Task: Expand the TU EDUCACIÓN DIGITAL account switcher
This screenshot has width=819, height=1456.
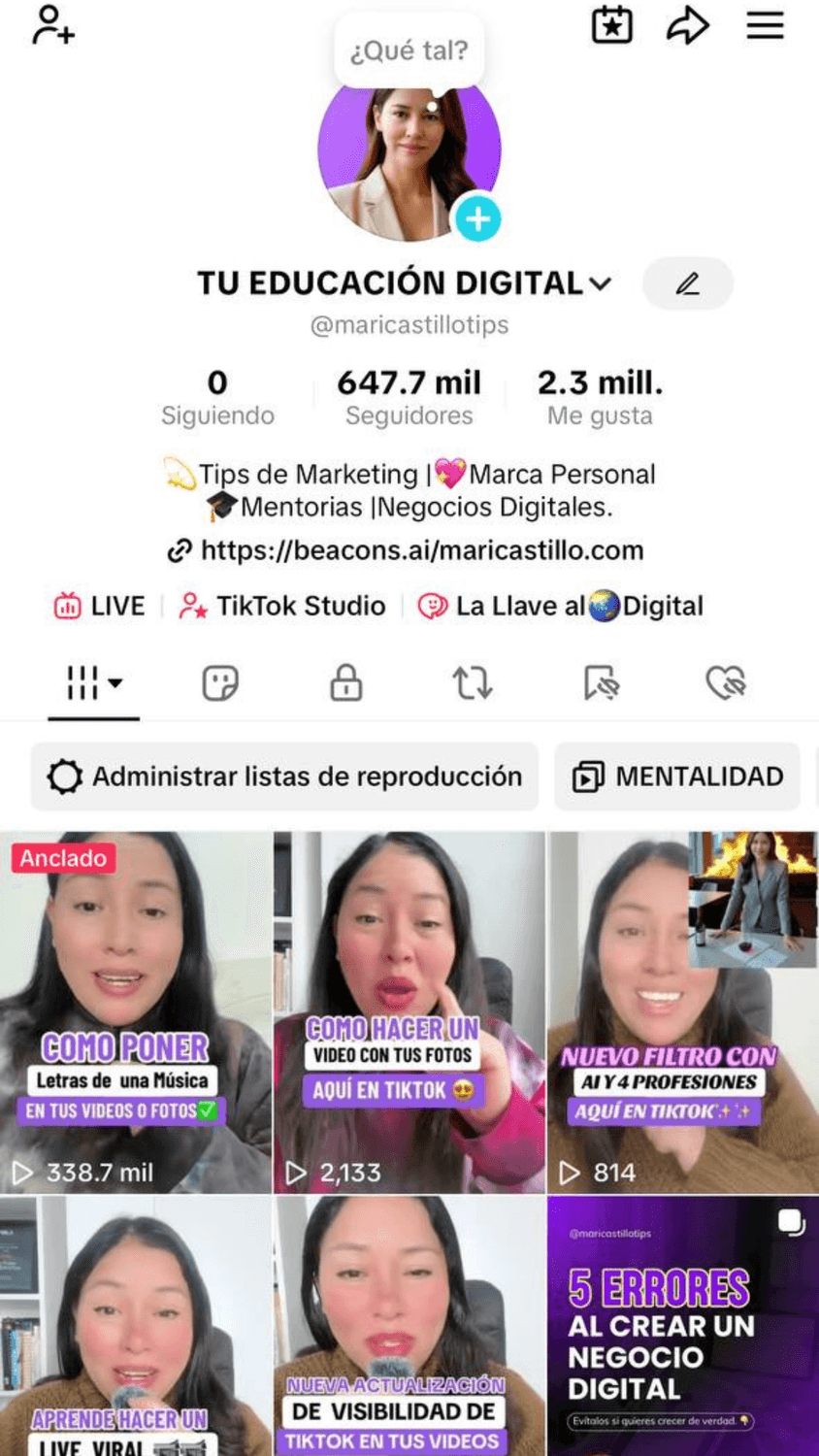Action: click(600, 283)
